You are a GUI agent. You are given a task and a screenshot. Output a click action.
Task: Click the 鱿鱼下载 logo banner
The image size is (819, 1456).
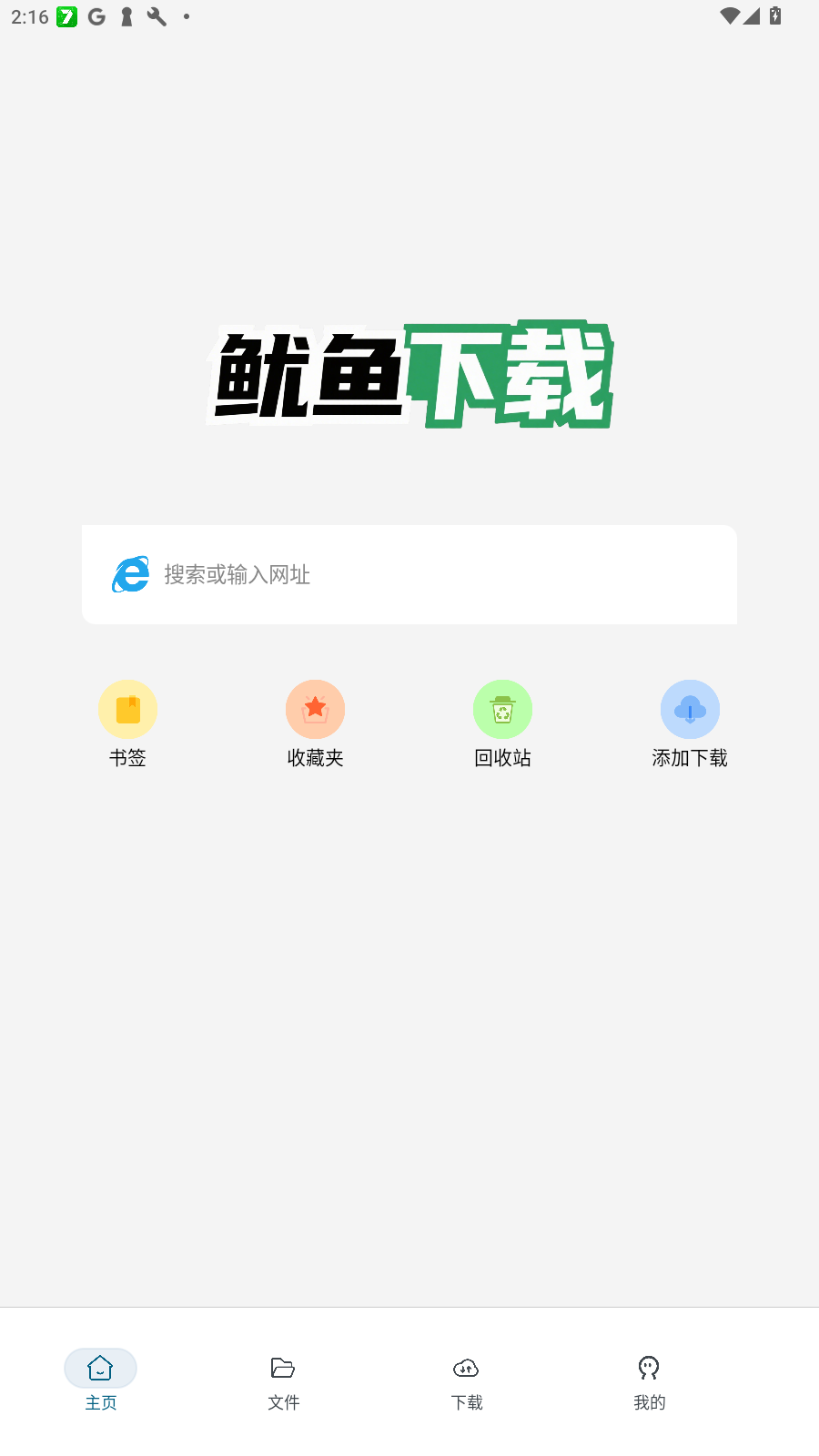(x=409, y=373)
